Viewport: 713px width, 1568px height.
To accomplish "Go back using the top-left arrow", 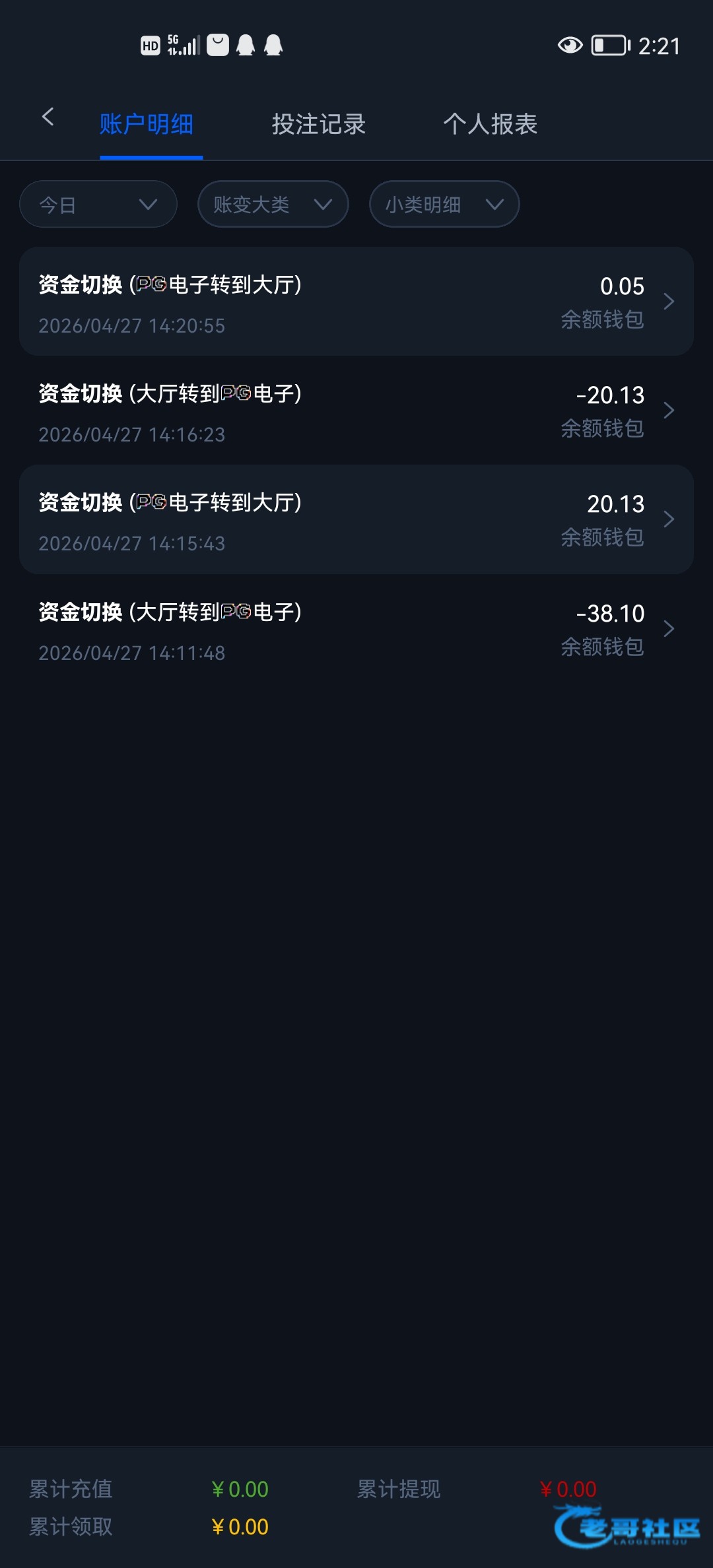I will [x=48, y=117].
